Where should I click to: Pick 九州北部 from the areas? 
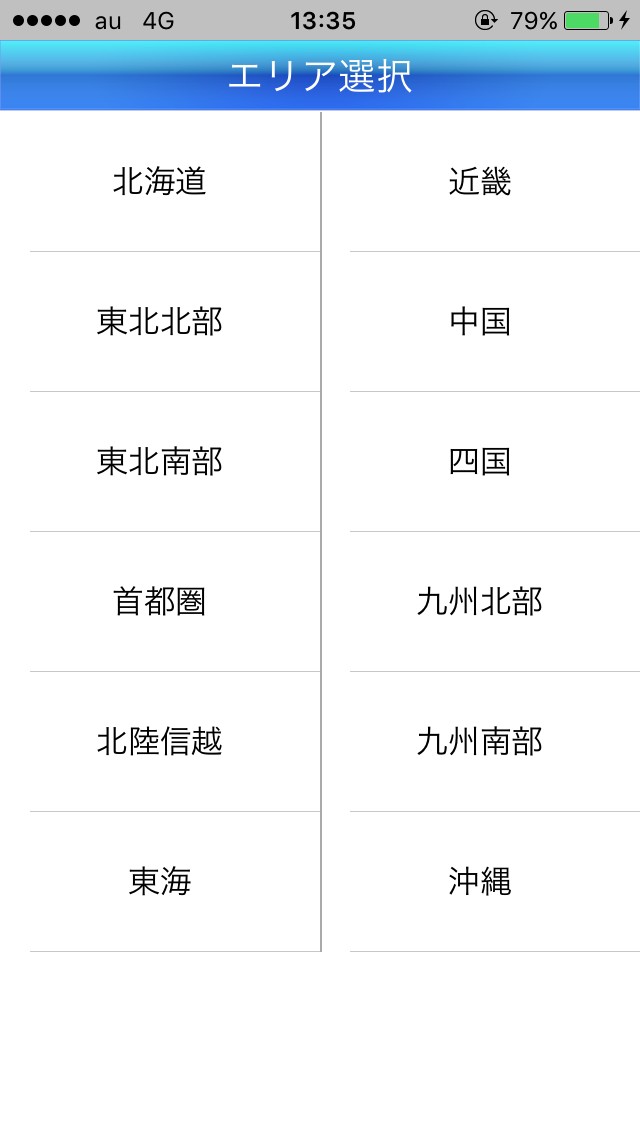coord(480,602)
